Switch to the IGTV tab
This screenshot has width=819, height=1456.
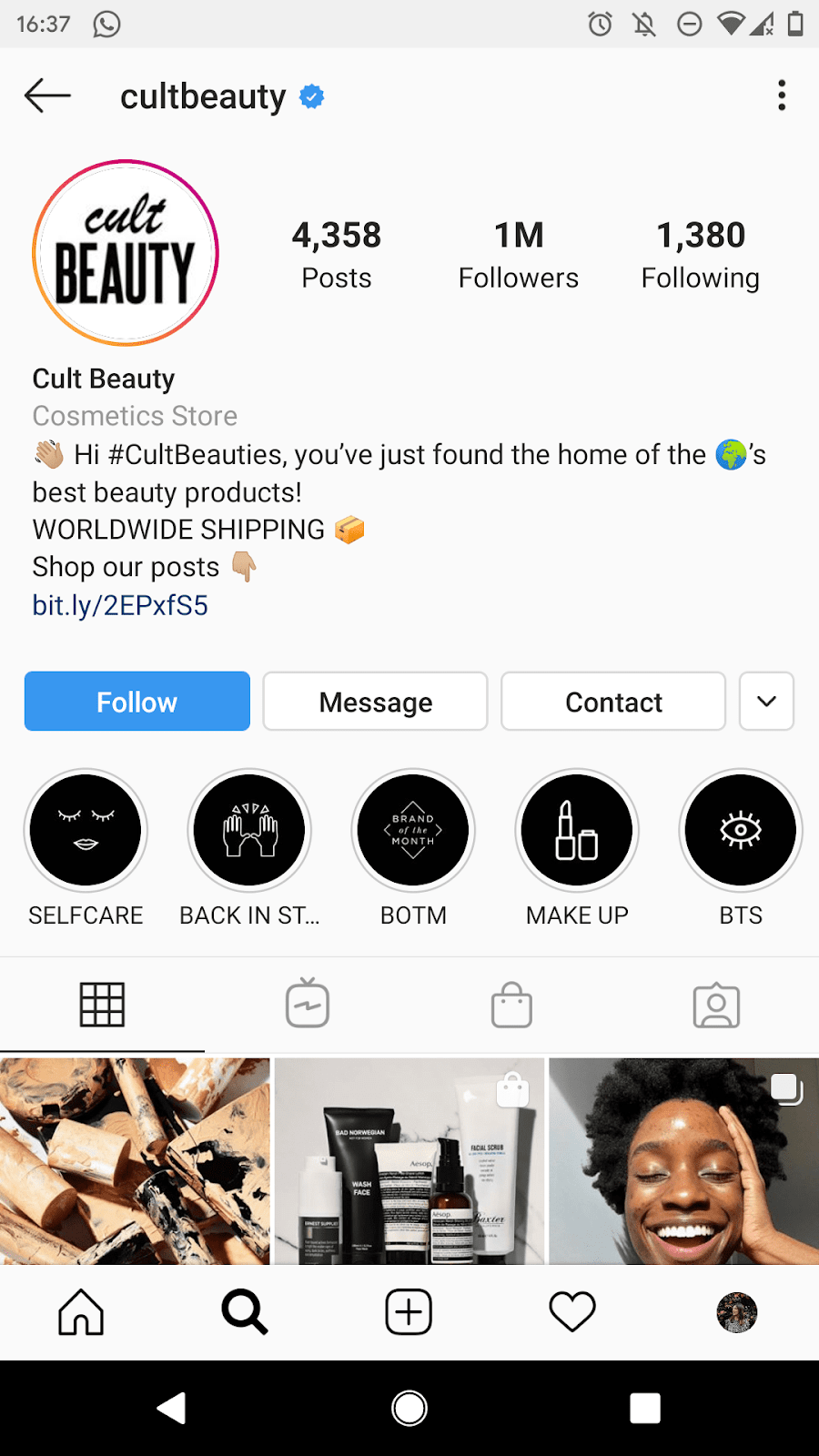[307, 1005]
